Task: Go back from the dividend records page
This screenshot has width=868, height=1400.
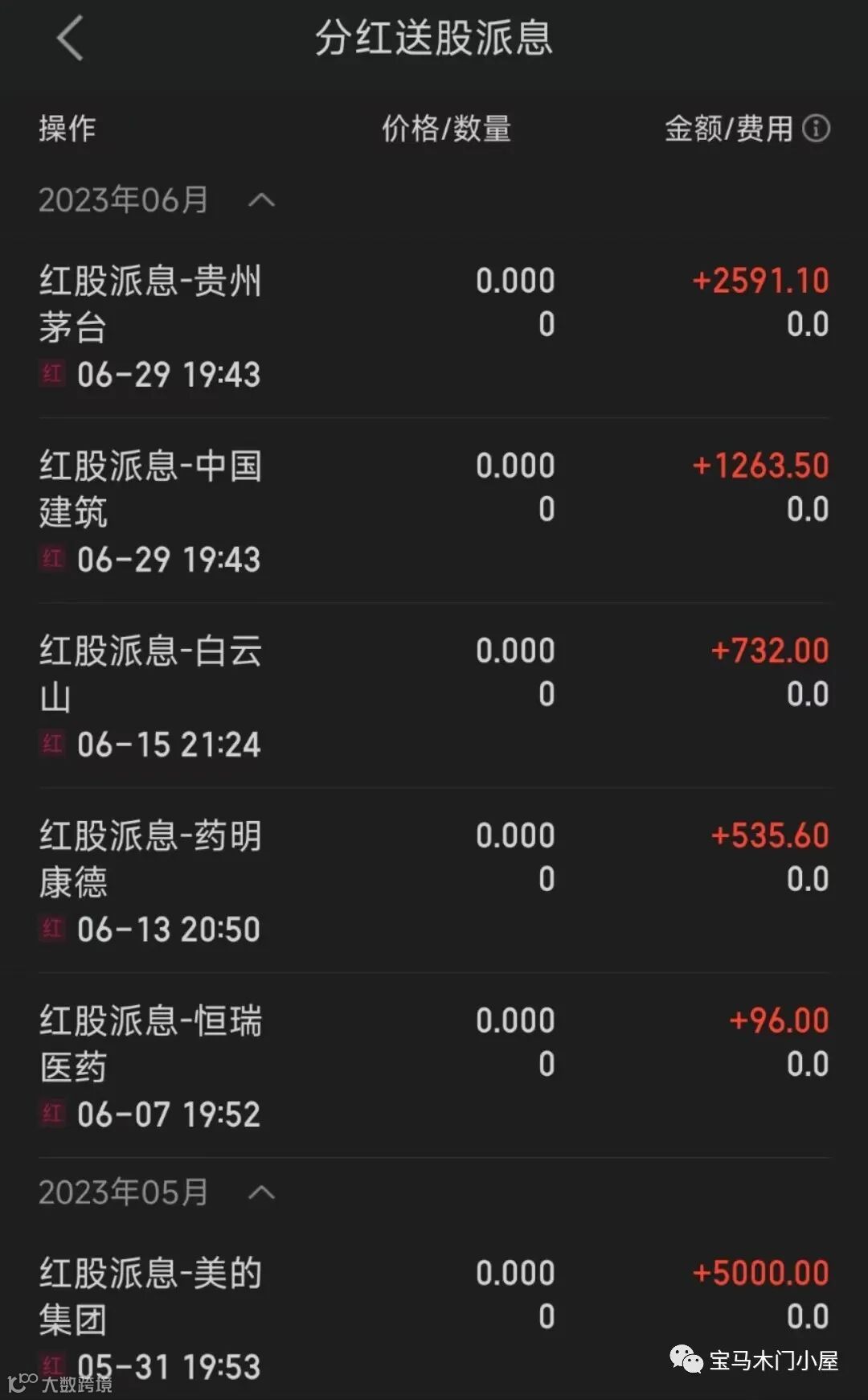Action: (70, 39)
